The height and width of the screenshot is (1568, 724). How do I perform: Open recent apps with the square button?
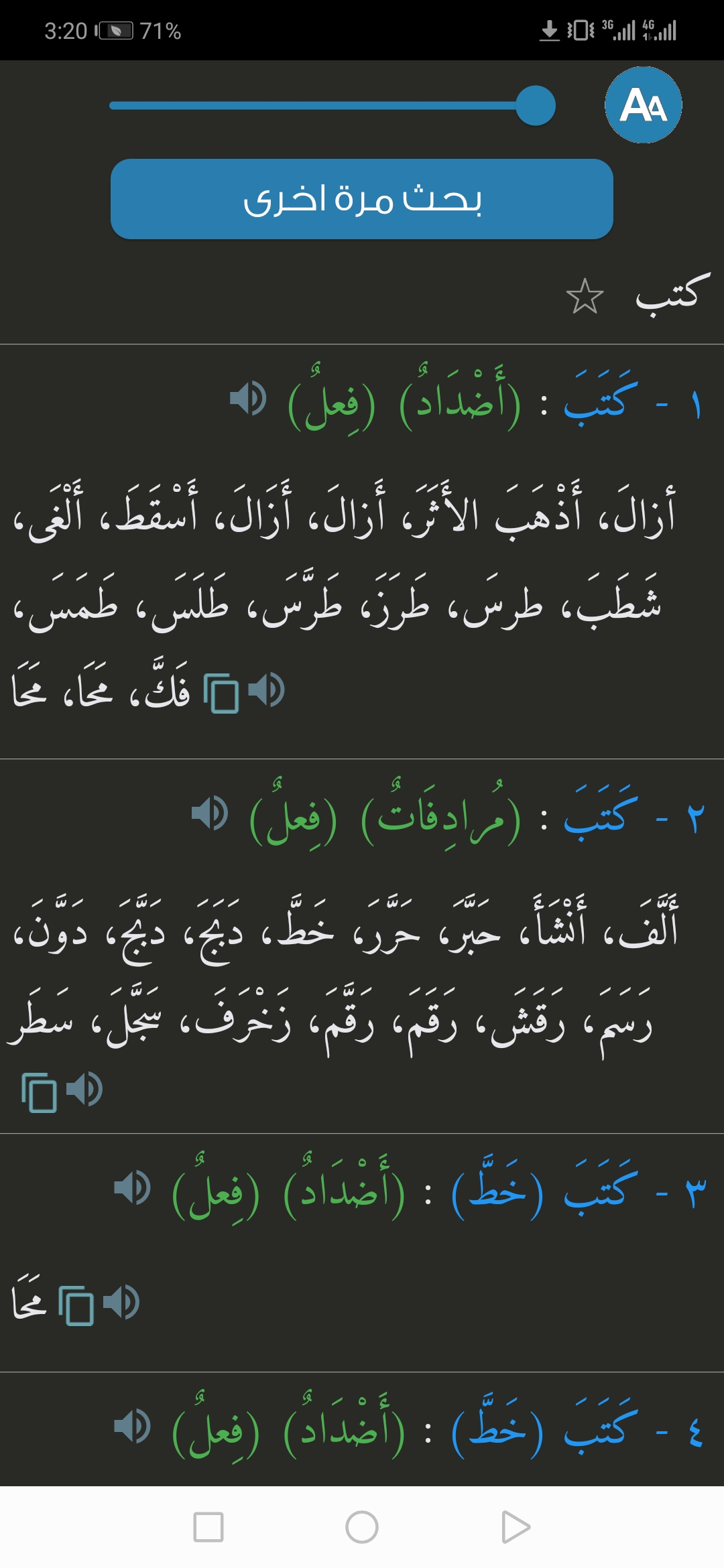pyautogui.click(x=208, y=1527)
